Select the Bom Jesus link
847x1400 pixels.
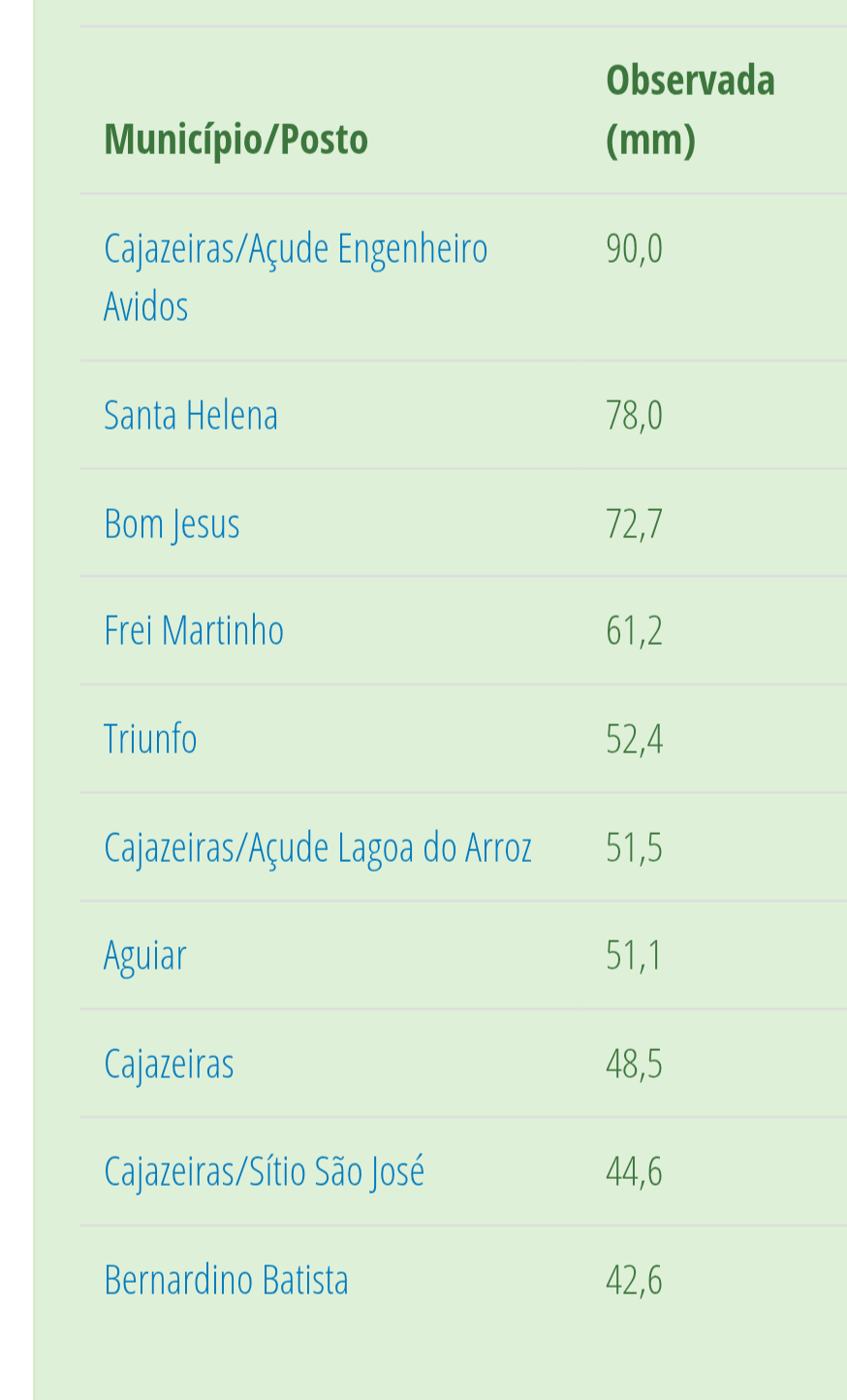pos(172,524)
